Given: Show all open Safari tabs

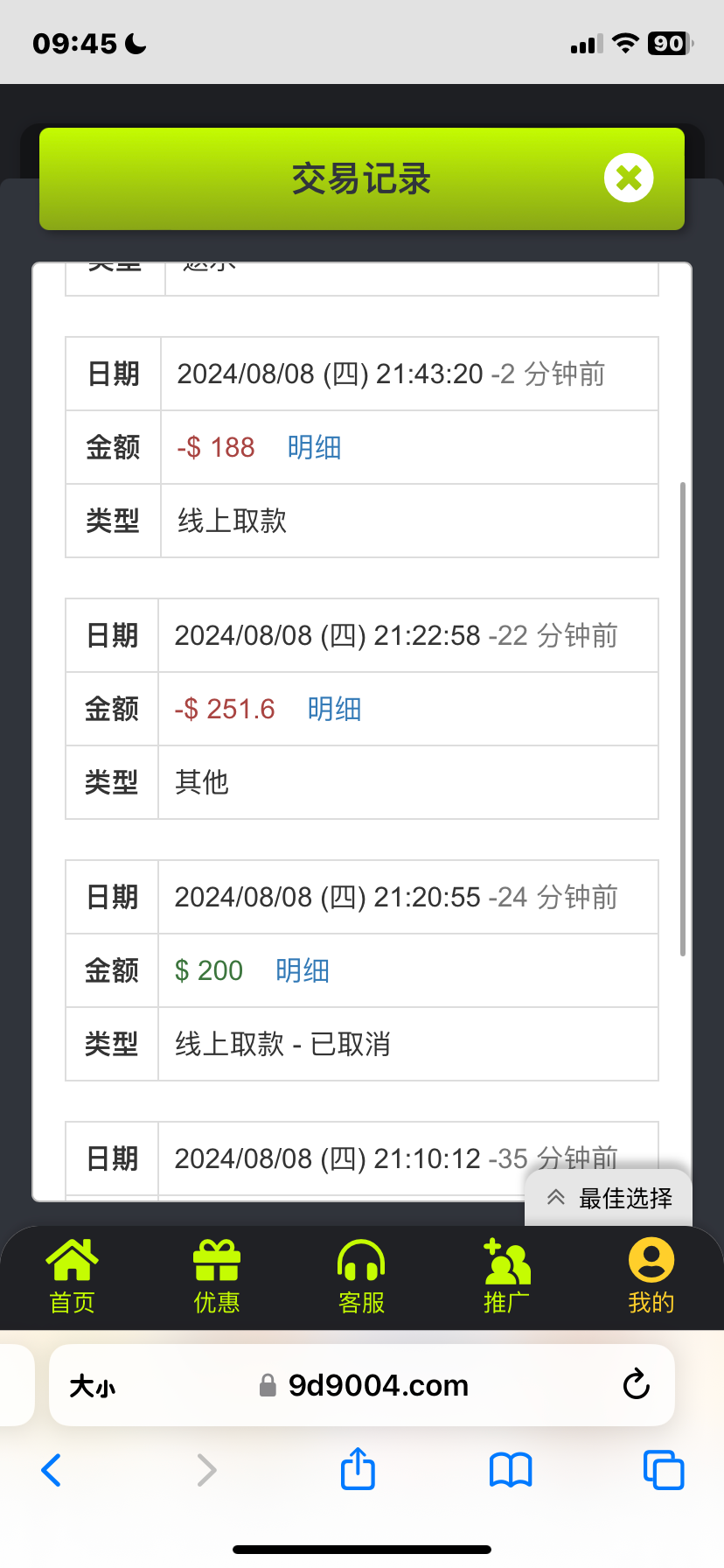Looking at the screenshot, I should click(663, 1470).
